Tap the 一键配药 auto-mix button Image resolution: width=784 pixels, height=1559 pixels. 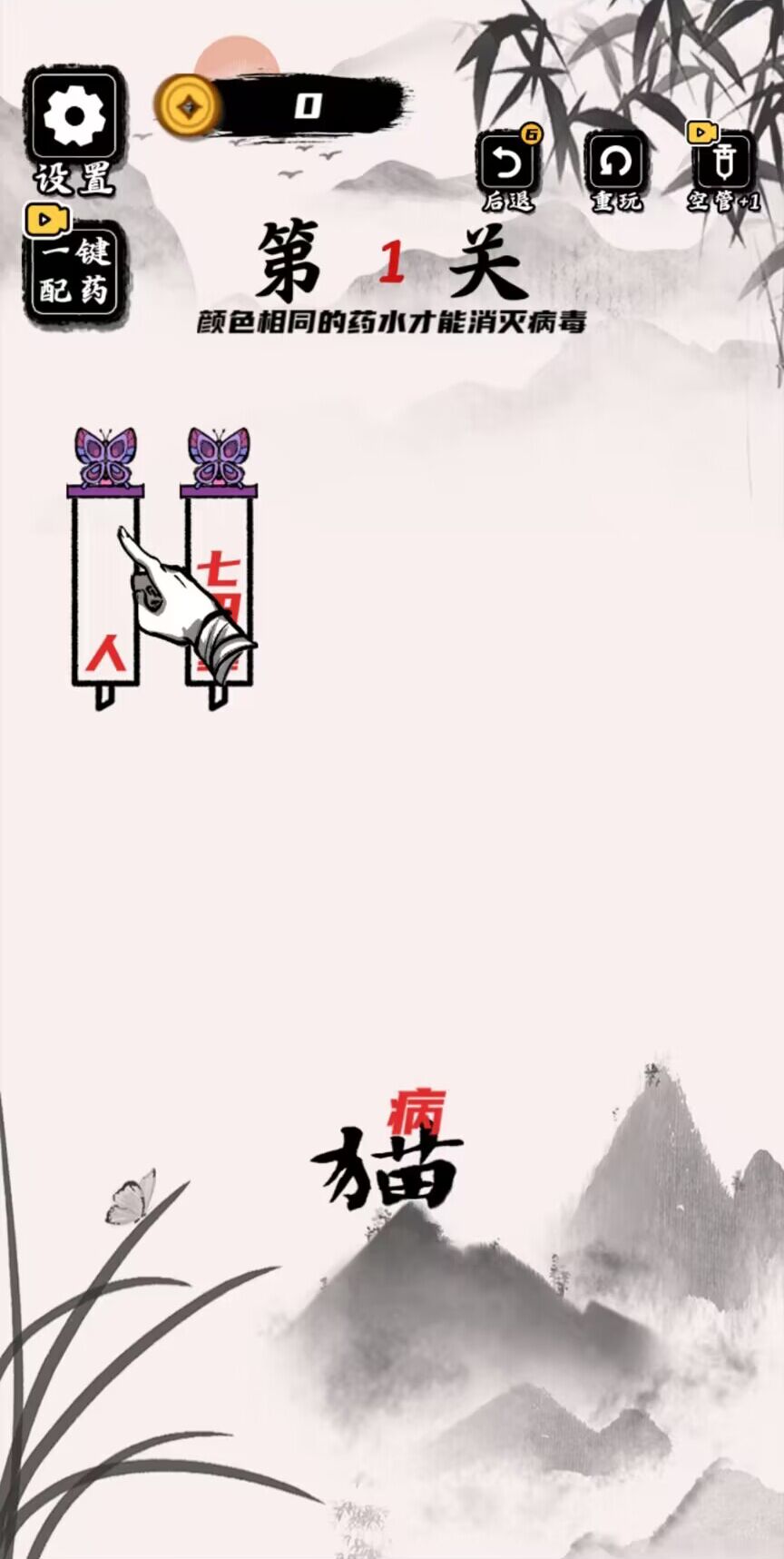point(73,271)
